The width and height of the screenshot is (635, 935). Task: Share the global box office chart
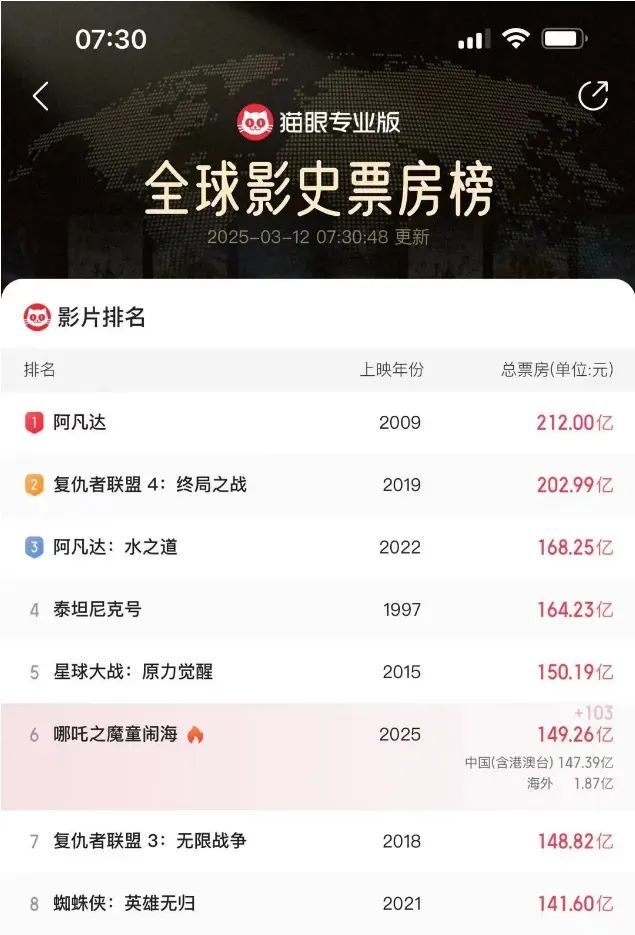click(593, 96)
